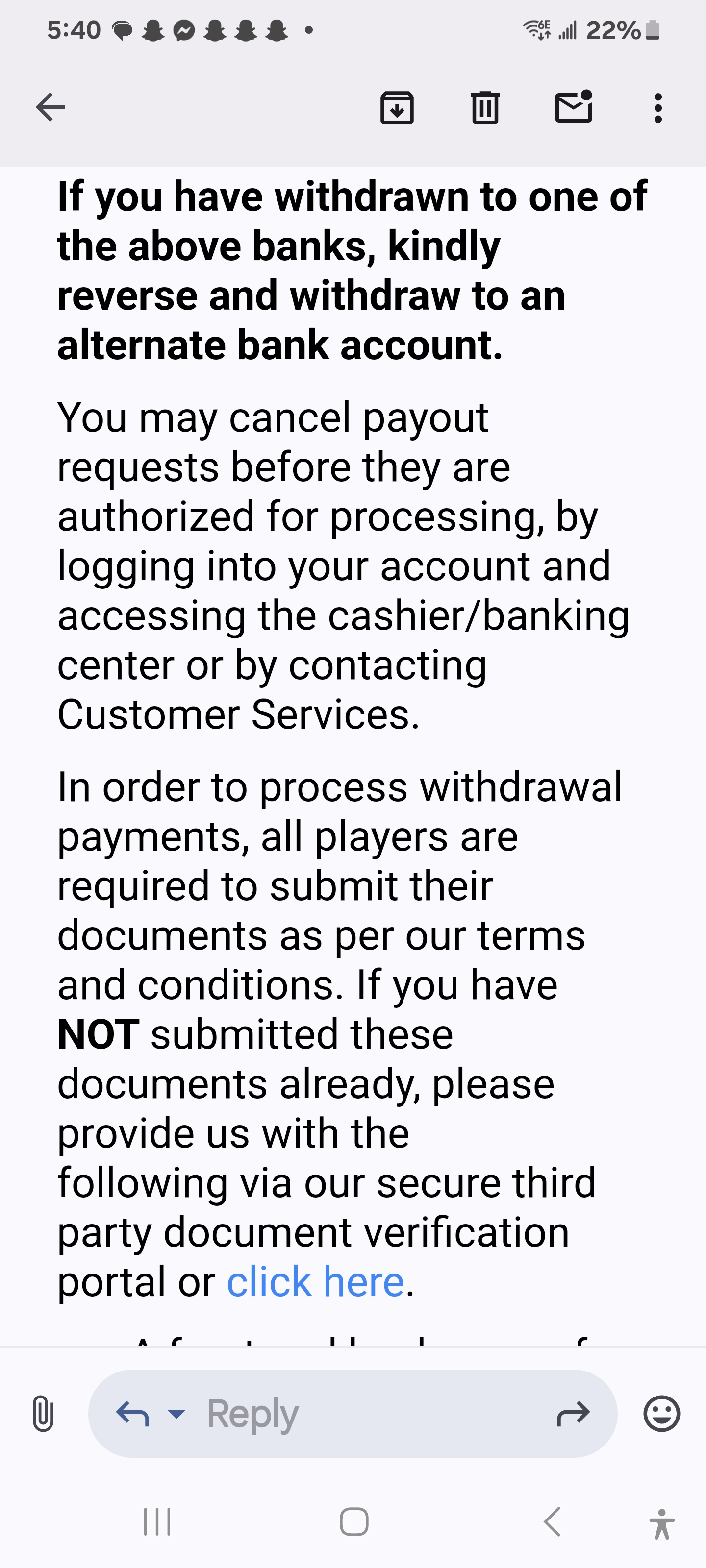Go to the home screen
The image size is (706, 1568).
coord(354,1522)
